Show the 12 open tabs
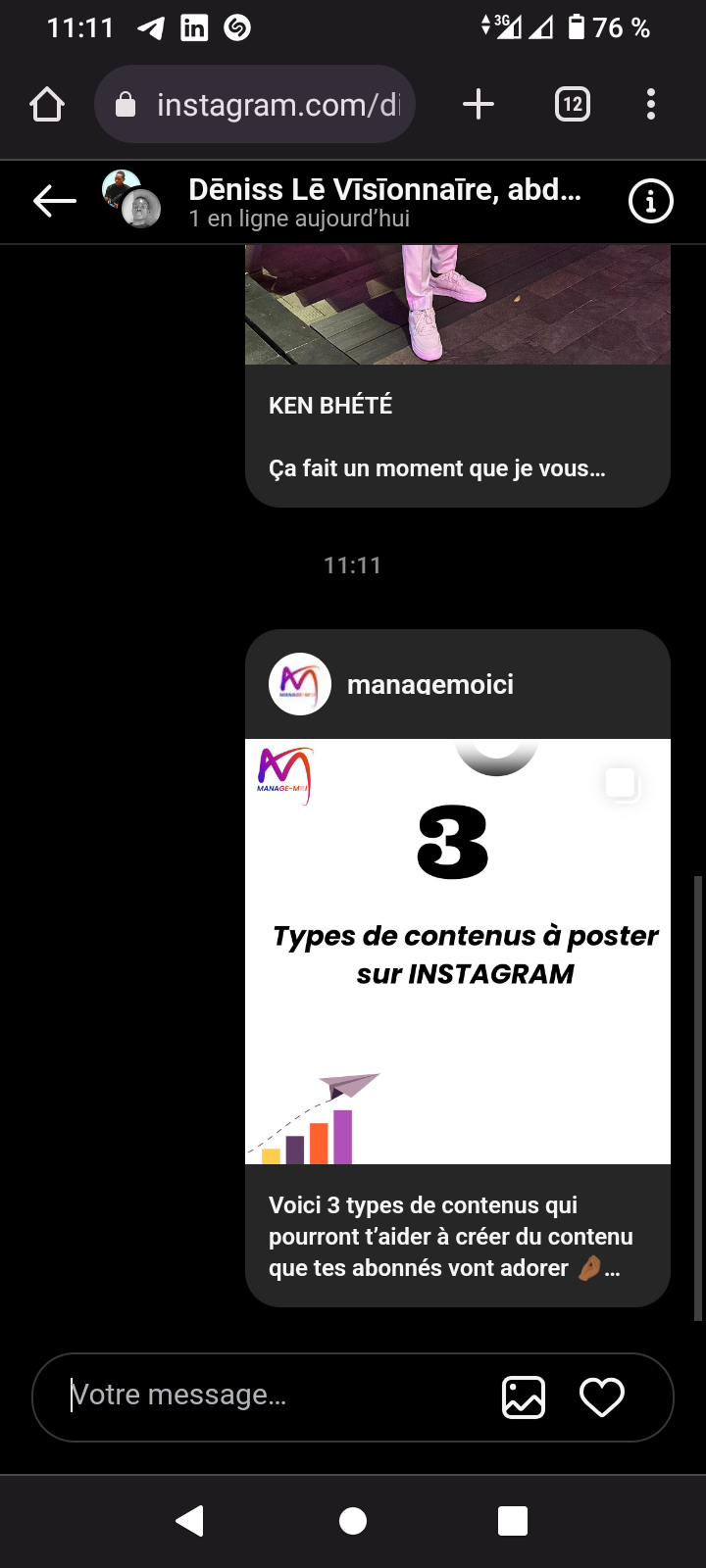The height and width of the screenshot is (1568, 706). point(573,104)
